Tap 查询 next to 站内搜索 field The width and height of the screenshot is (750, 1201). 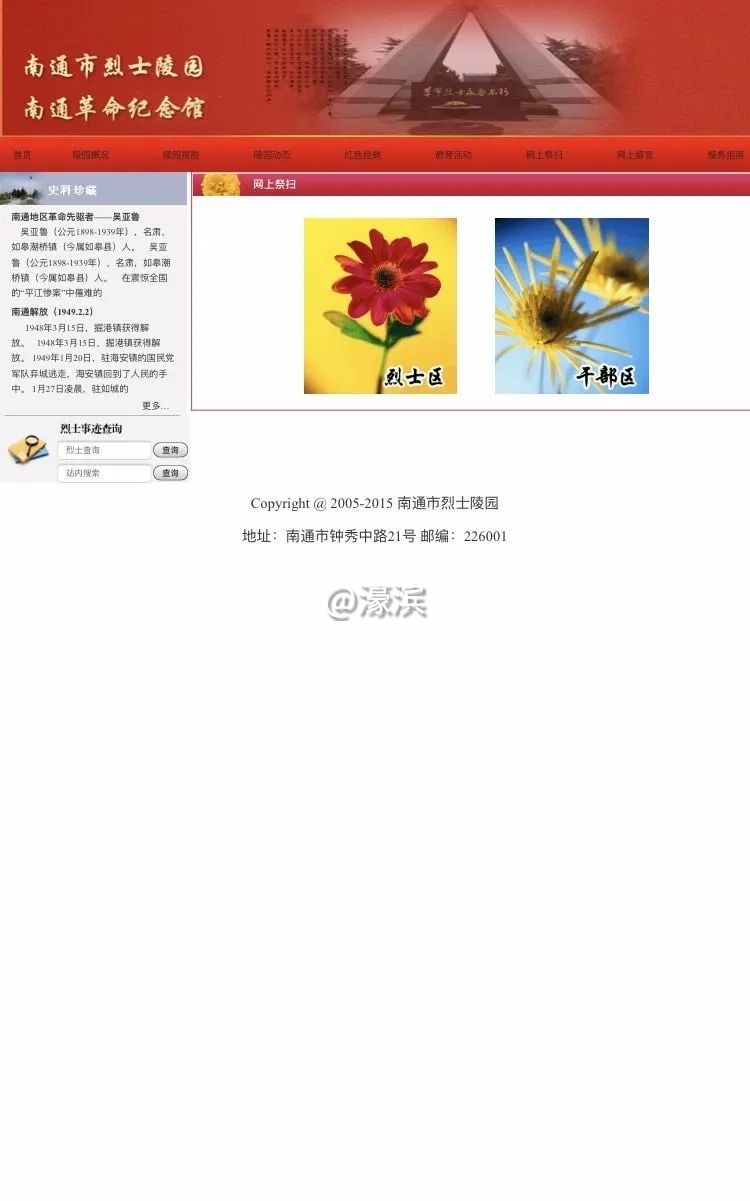170,473
